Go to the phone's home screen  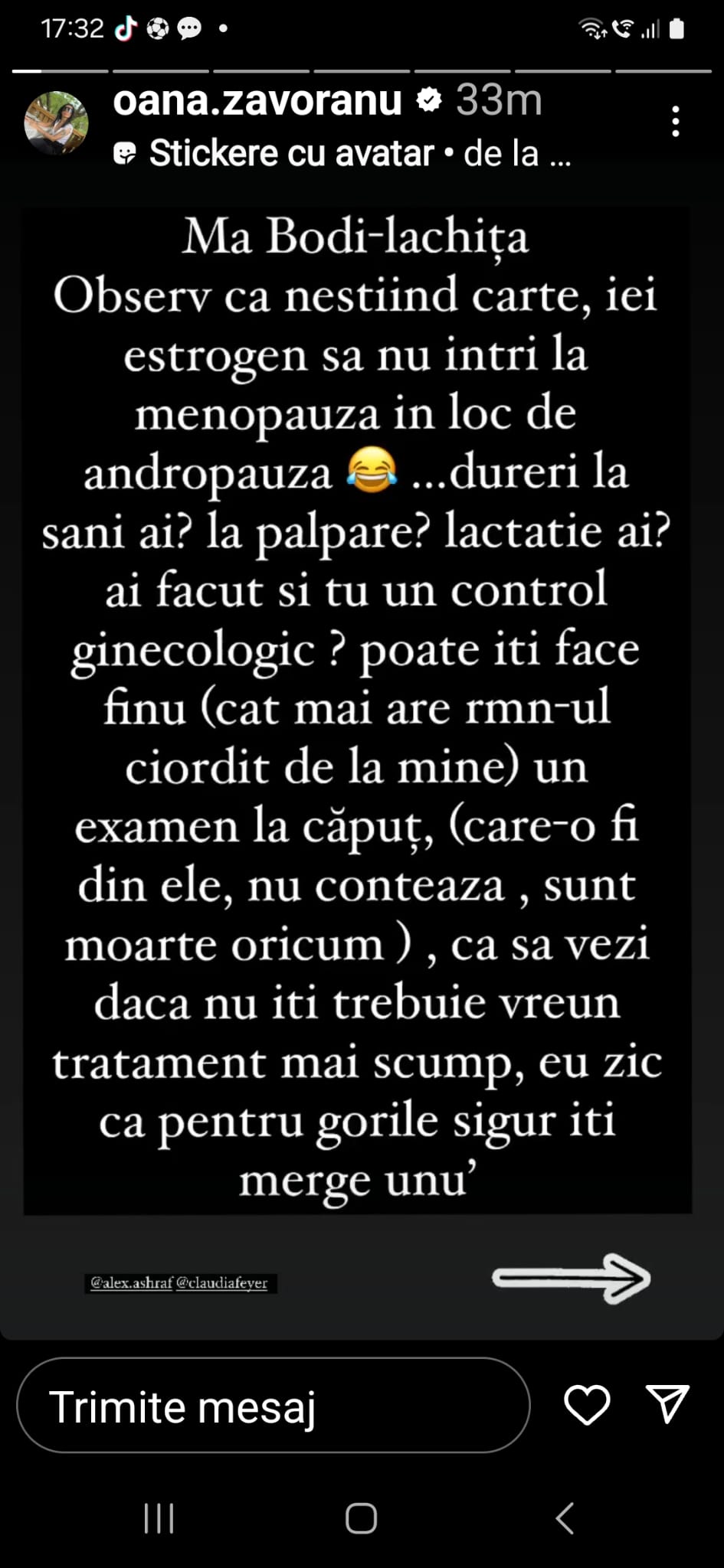tap(361, 1517)
